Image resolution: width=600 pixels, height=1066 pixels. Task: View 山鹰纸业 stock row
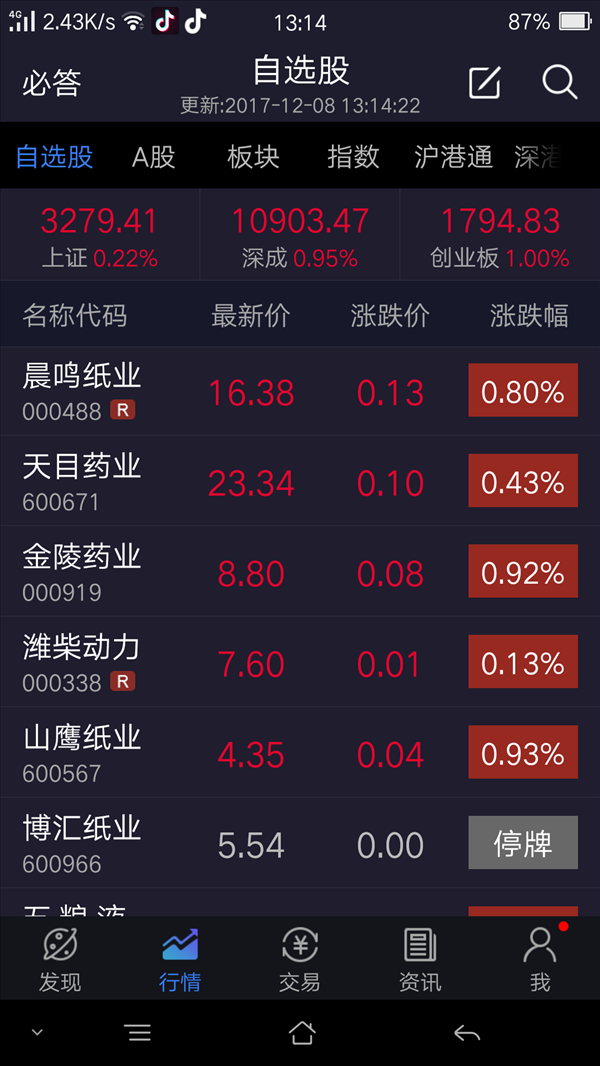click(x=300, y=753)
